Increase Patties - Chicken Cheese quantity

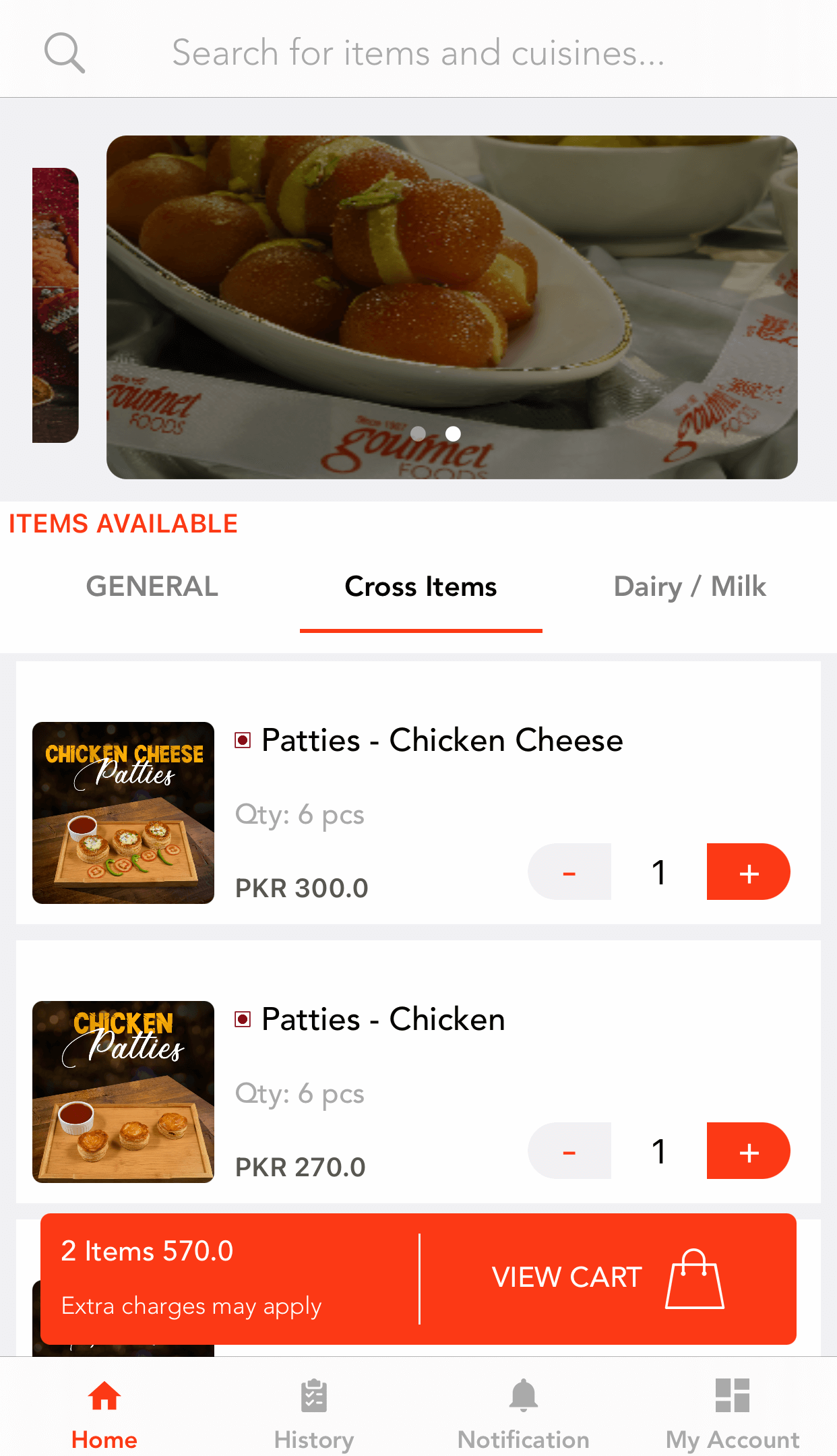tap(748, 872)
